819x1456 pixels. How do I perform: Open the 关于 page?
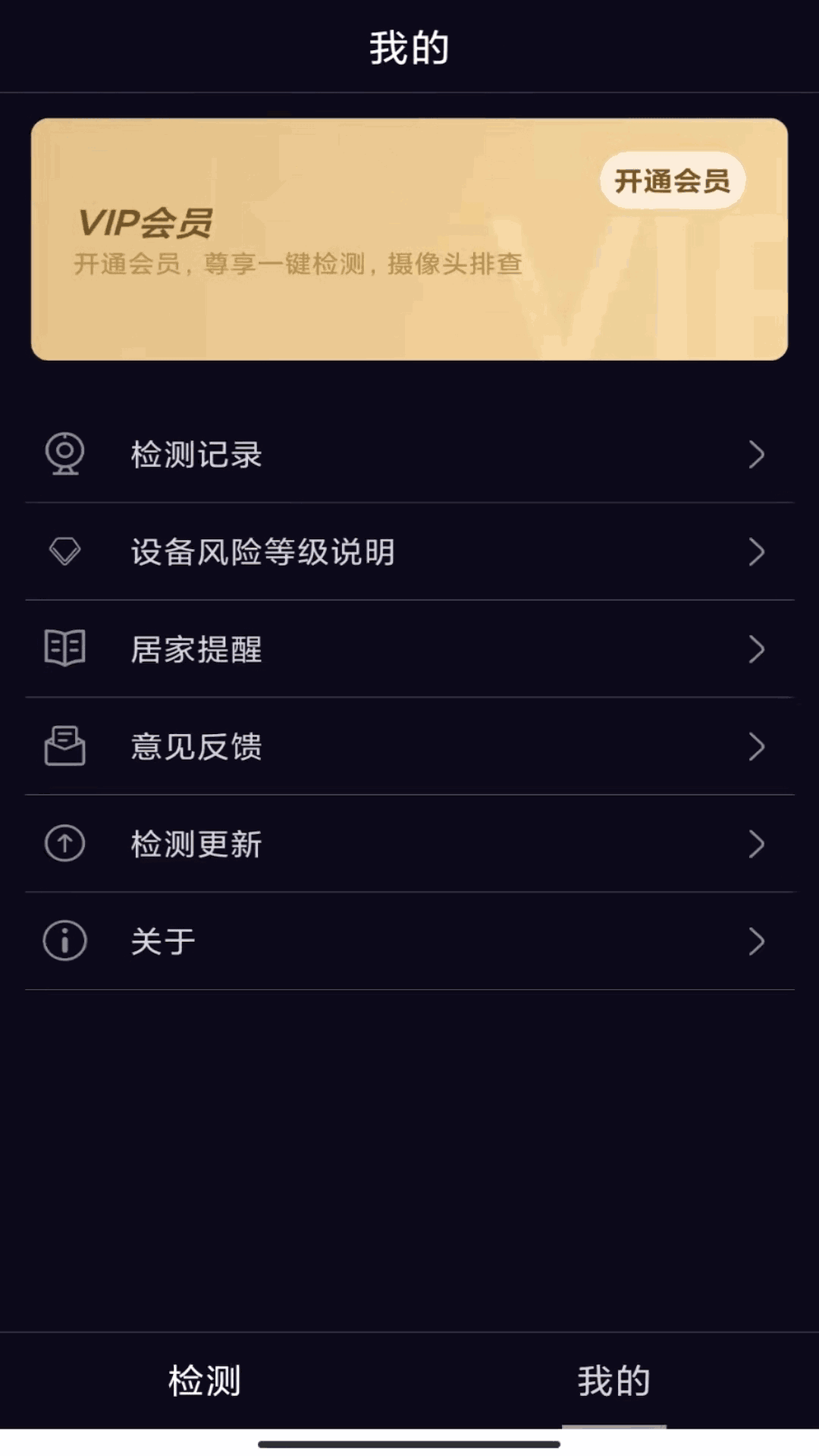409,942
